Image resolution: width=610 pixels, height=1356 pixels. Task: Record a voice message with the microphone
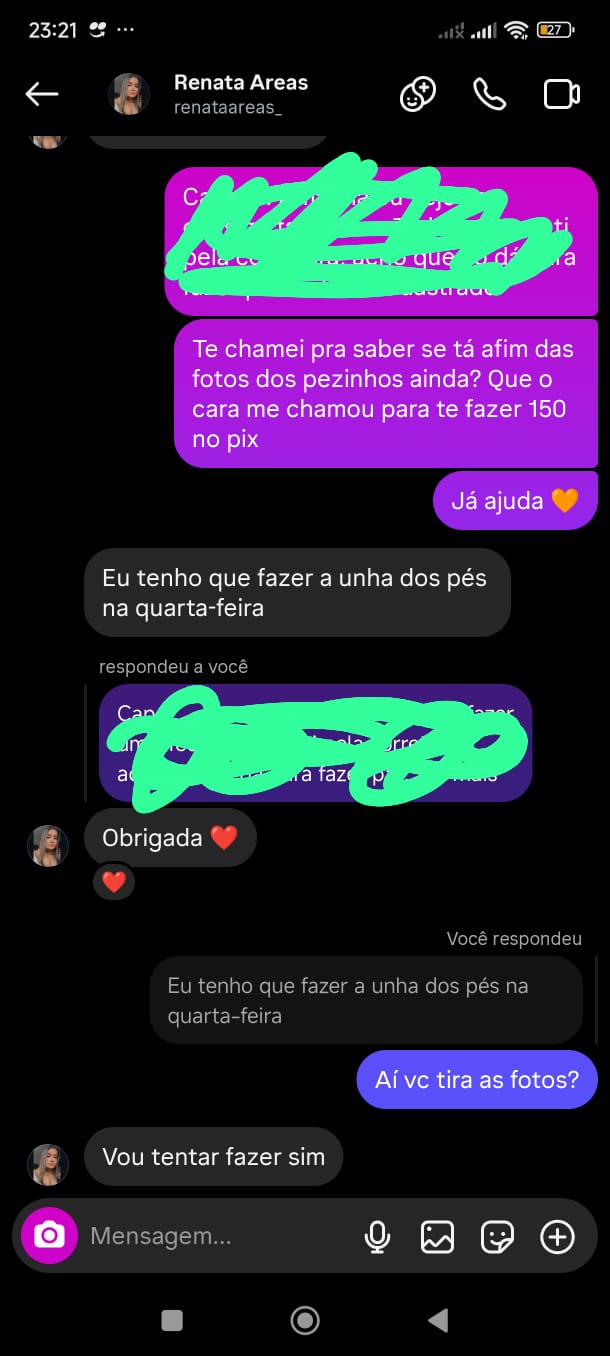tap(377, 1237)
